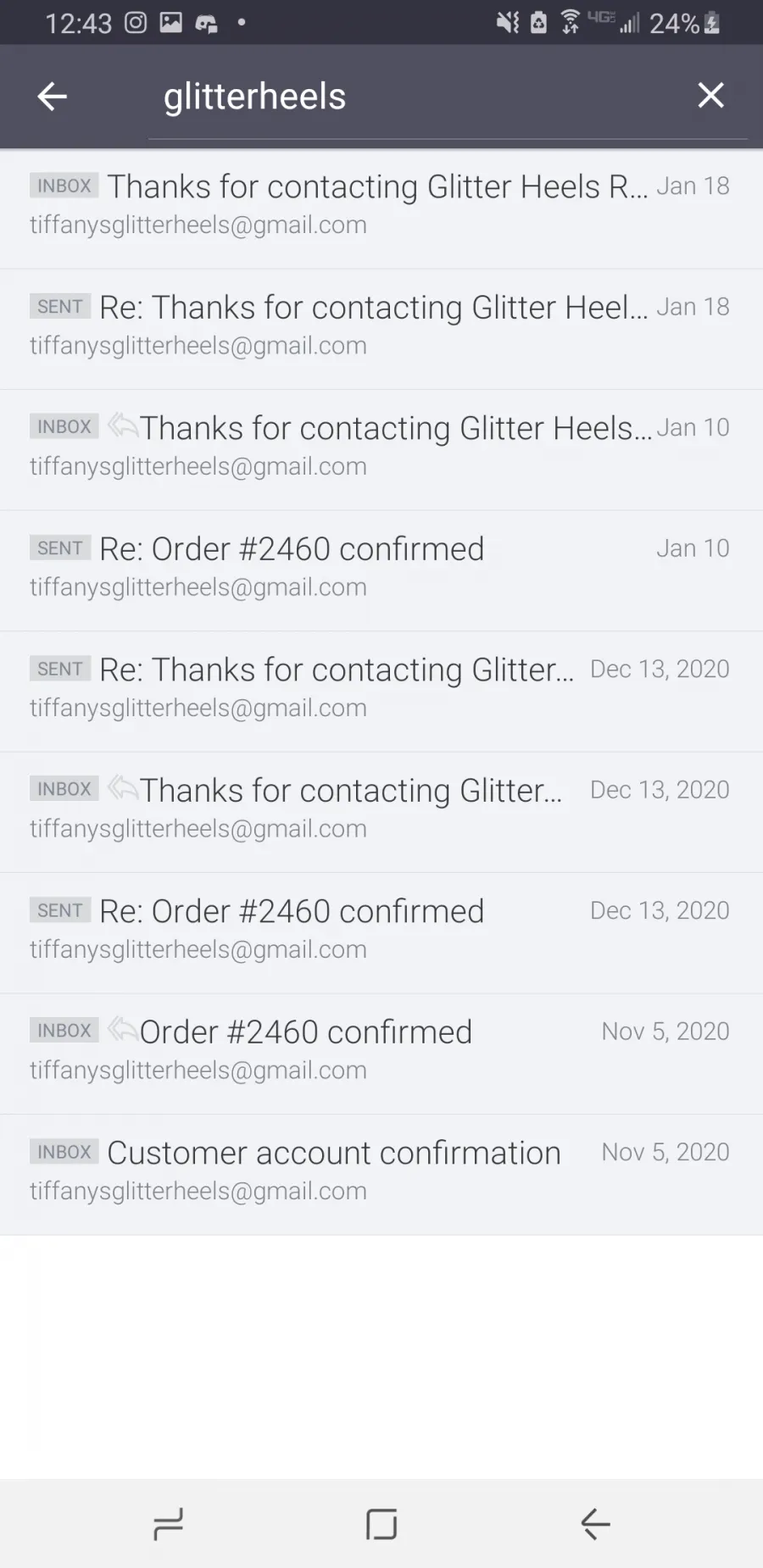Open the Jan 18 sent reply email
This screenshot has width=763, height=1568.
(381, 330)
